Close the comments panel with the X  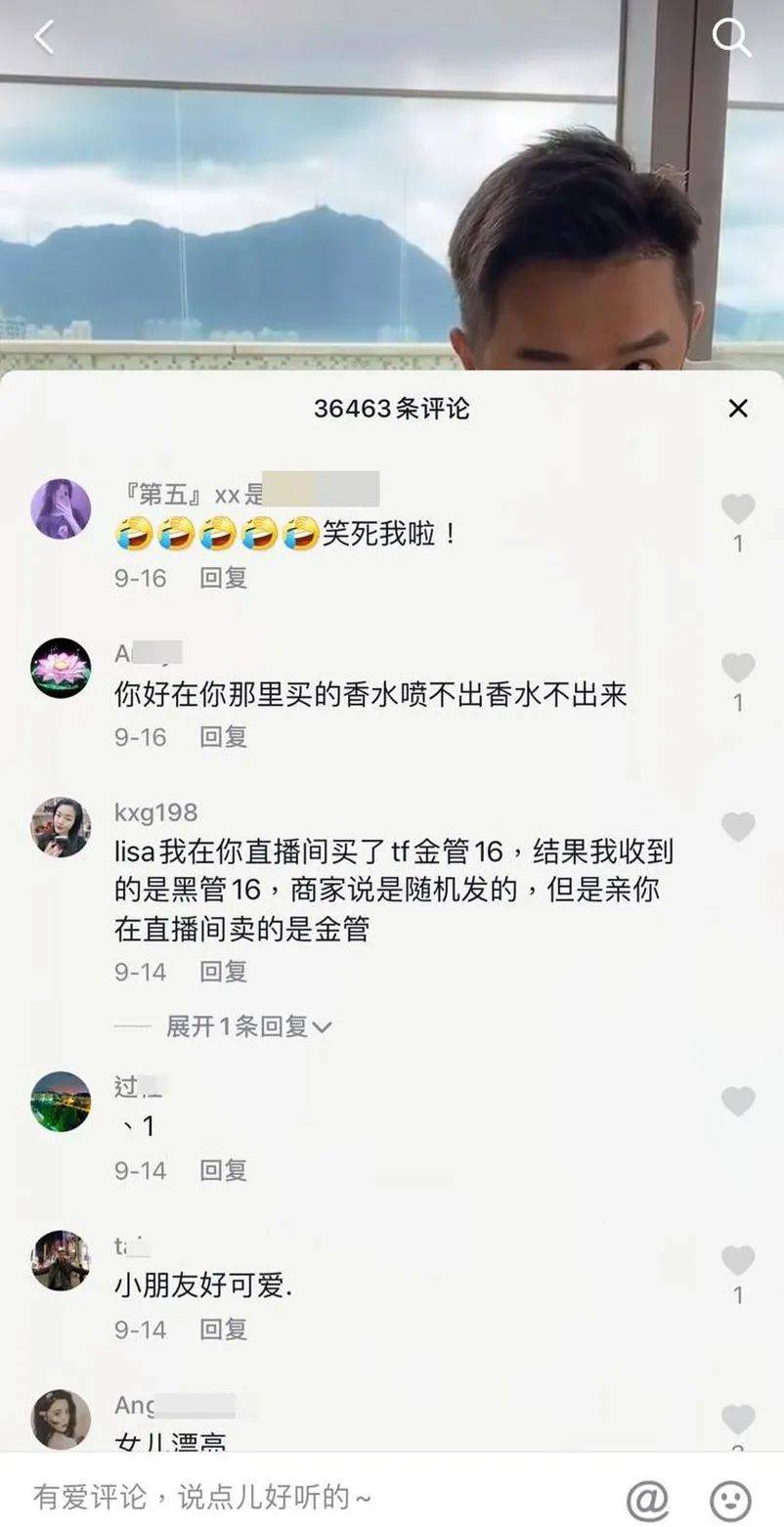(739, 409)
